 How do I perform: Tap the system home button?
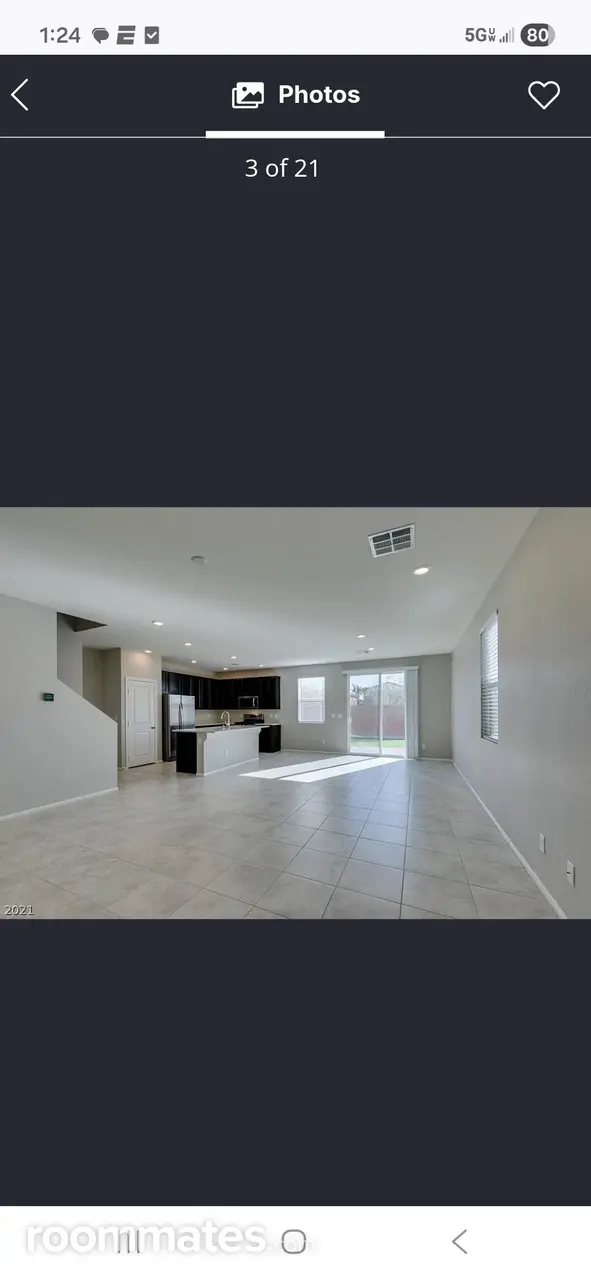[x=294, y=1242]
